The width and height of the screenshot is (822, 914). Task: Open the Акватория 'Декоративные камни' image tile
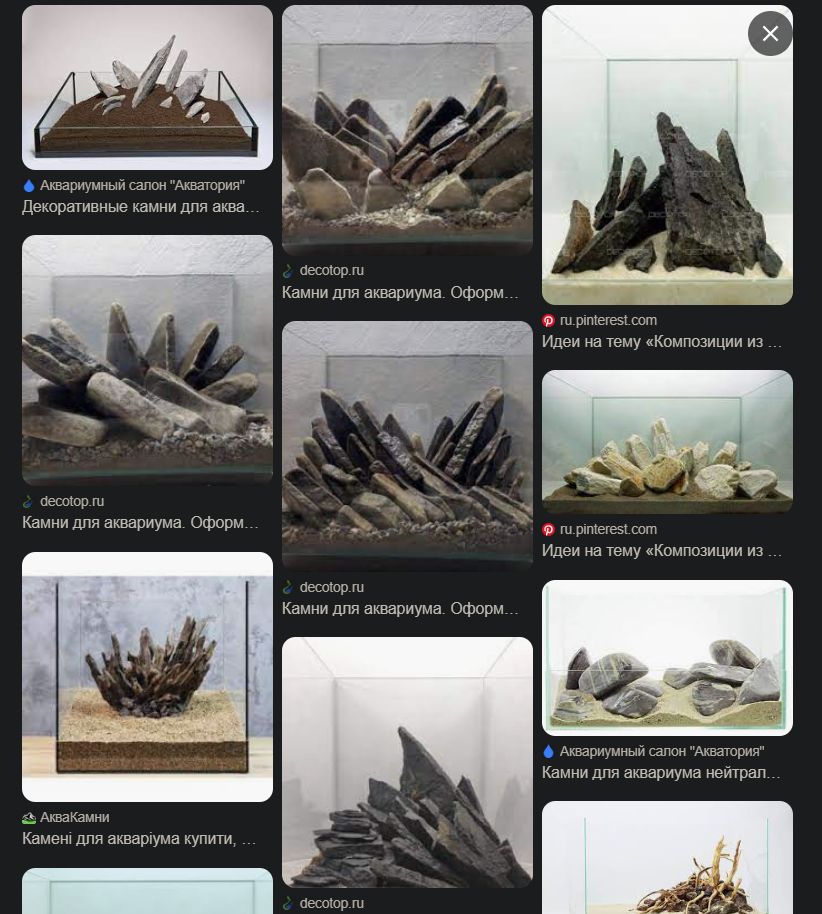pyautogui.click(x=147, y=88)
